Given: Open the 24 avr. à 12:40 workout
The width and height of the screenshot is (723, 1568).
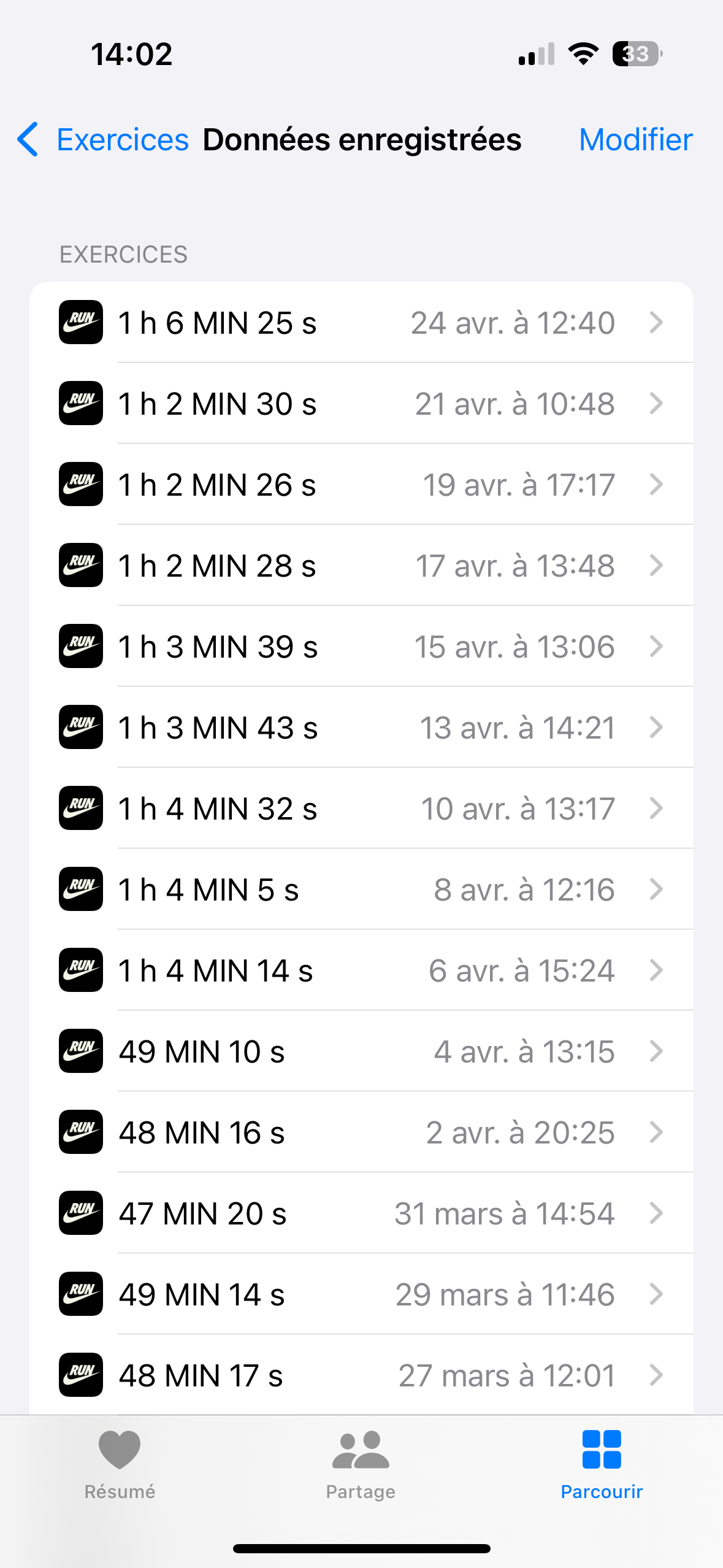Looking at the screenshot, I should coord(361,323).
